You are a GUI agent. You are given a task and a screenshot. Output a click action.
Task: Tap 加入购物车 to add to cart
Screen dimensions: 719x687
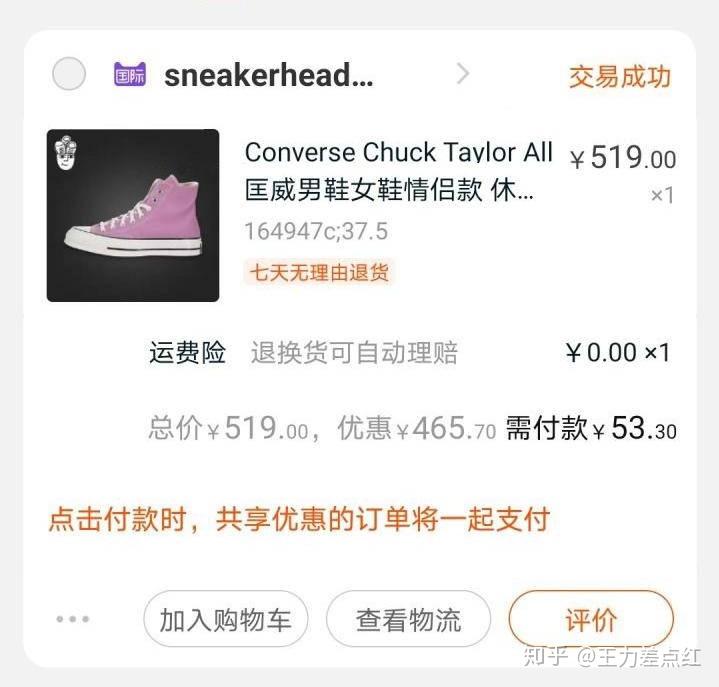(225, 620)
